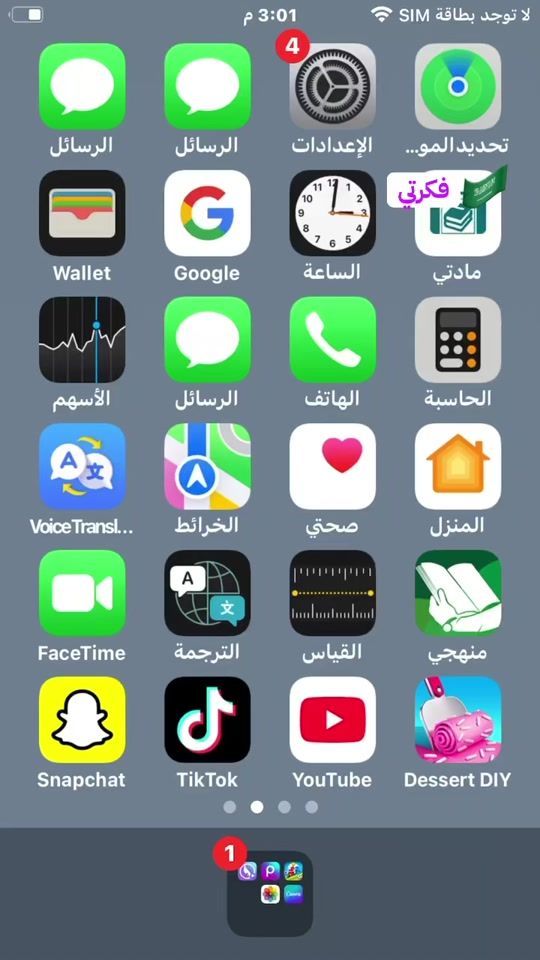The width and height of the screenshot is (540, 960).
Task: Open Snapchat
Action: click(x=82, y=719)
